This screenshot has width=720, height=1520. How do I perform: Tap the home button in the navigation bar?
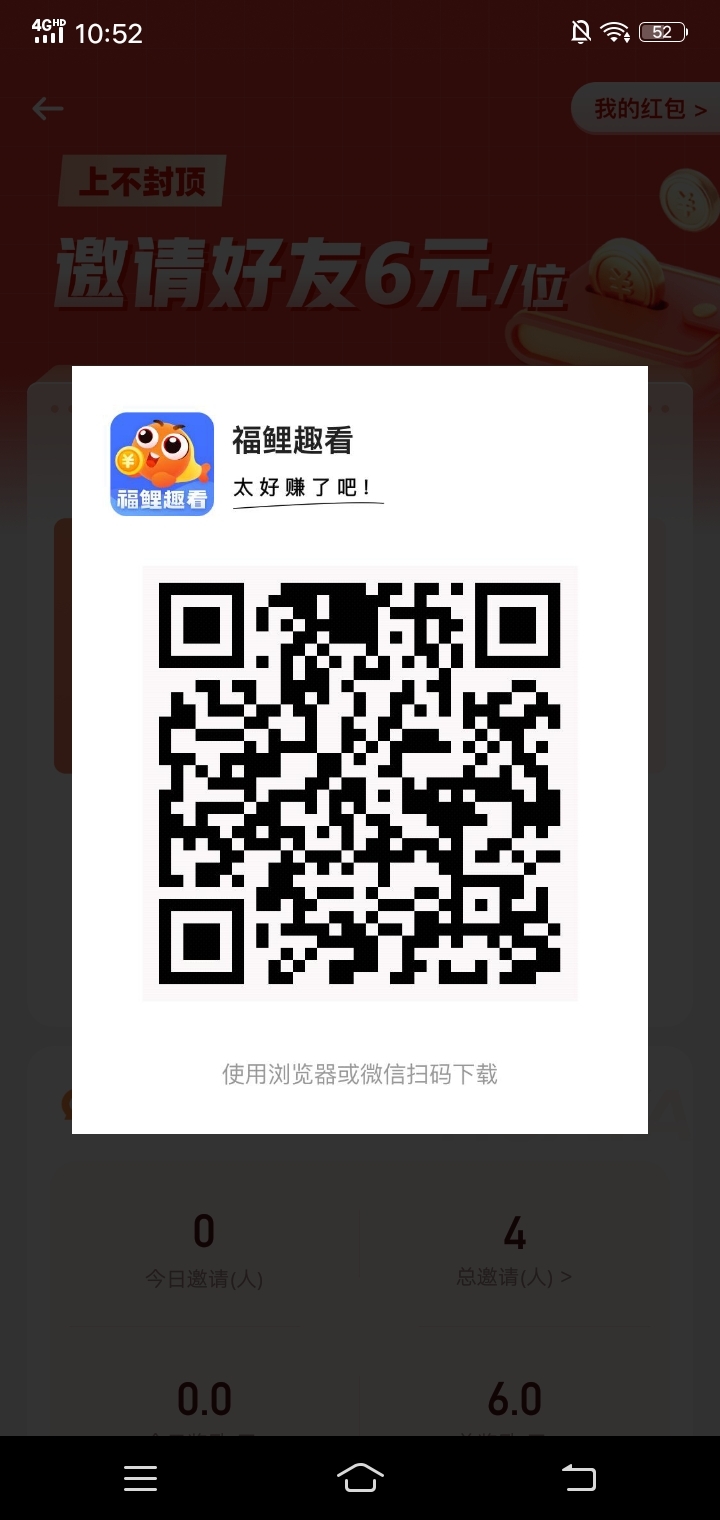pos(360,1477)
